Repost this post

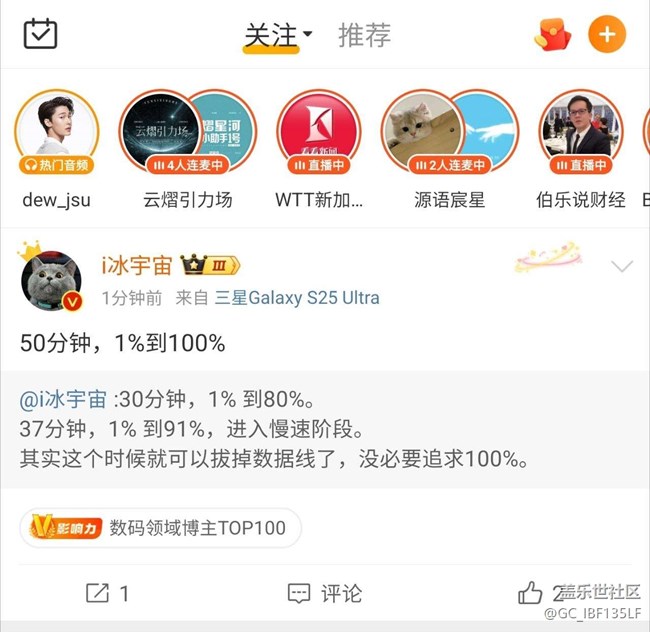(x=107, y=593)
